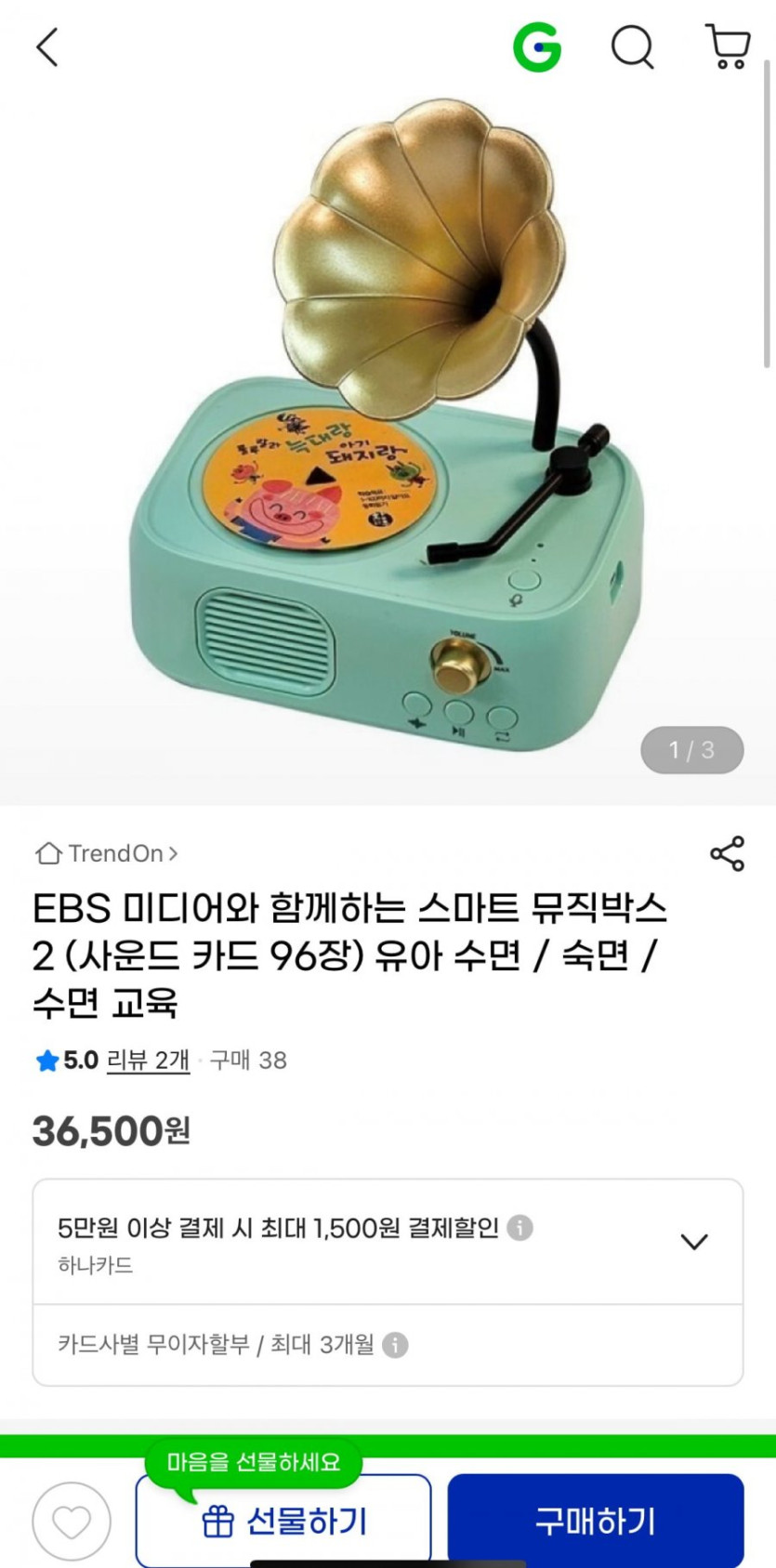
Task: Tap the 선물하기 gift button
Action: pyautogui.click(x=283, y=1522)
